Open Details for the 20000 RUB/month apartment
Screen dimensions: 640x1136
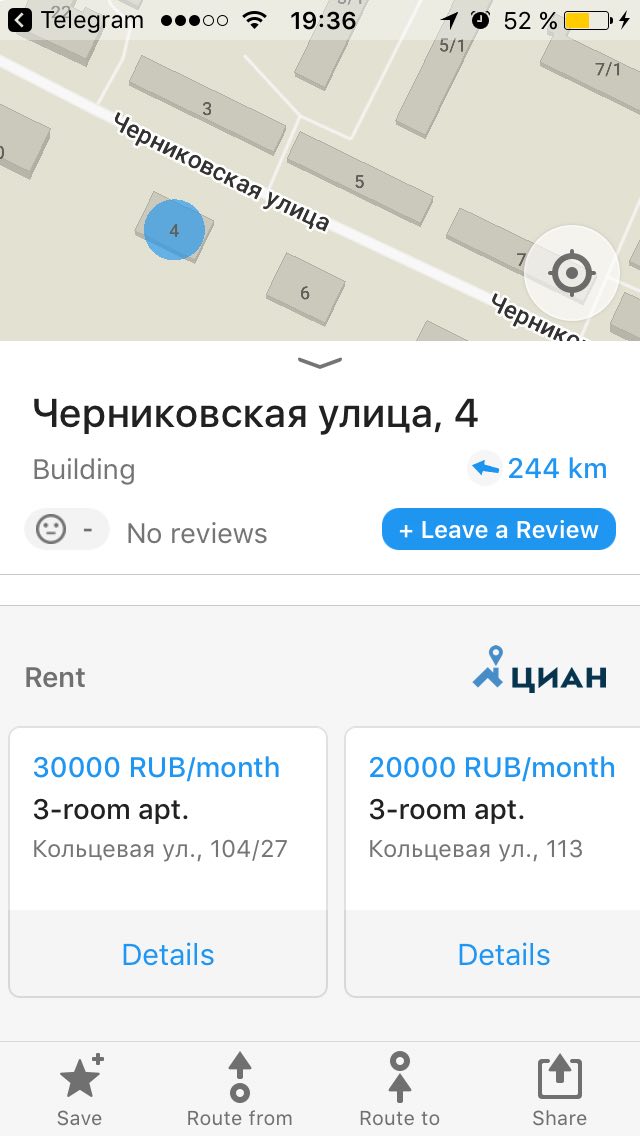coord(504,954)
